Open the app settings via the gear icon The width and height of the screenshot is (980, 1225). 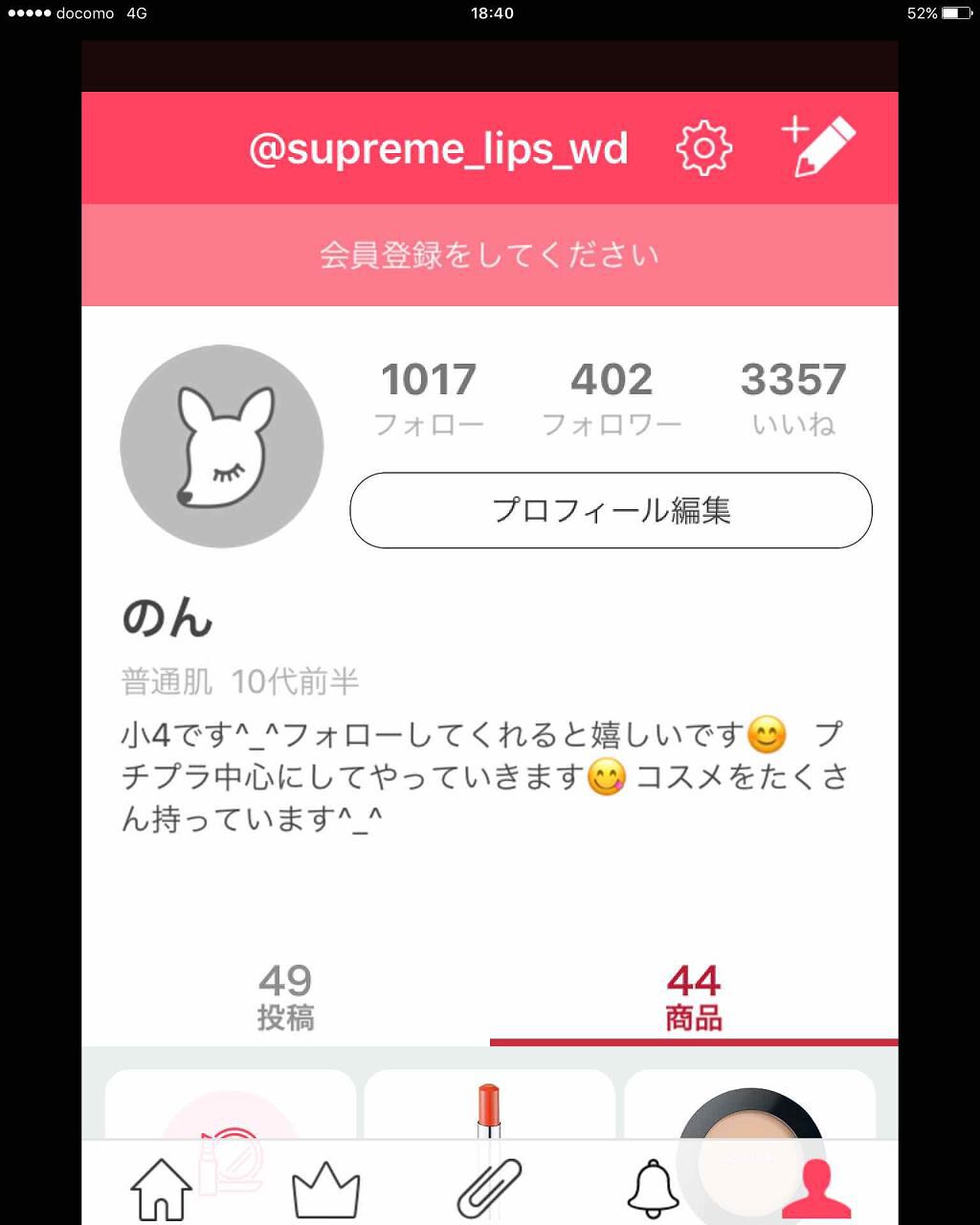[703, 148]
